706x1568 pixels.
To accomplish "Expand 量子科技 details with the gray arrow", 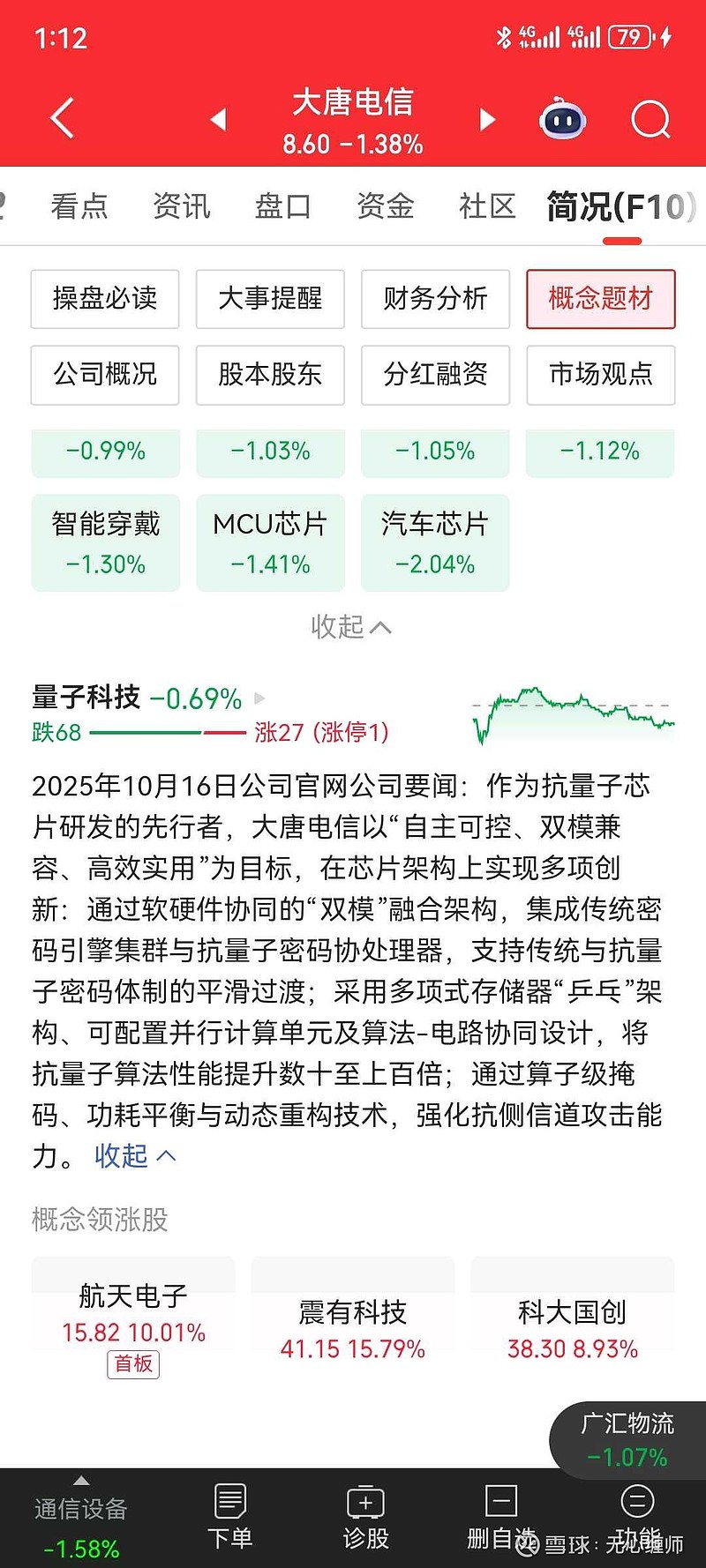I will point(259,698).
